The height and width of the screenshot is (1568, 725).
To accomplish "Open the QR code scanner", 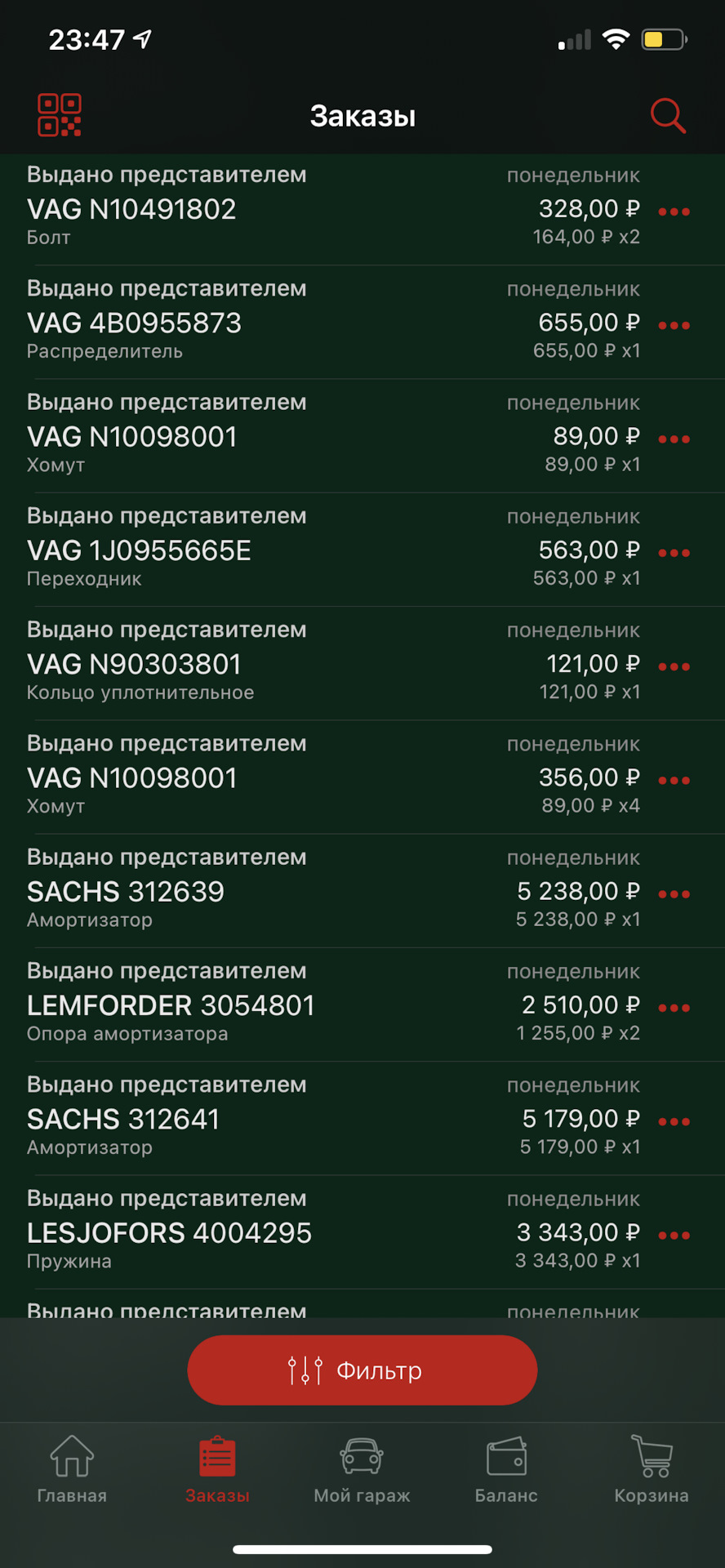I will (60, 115).
